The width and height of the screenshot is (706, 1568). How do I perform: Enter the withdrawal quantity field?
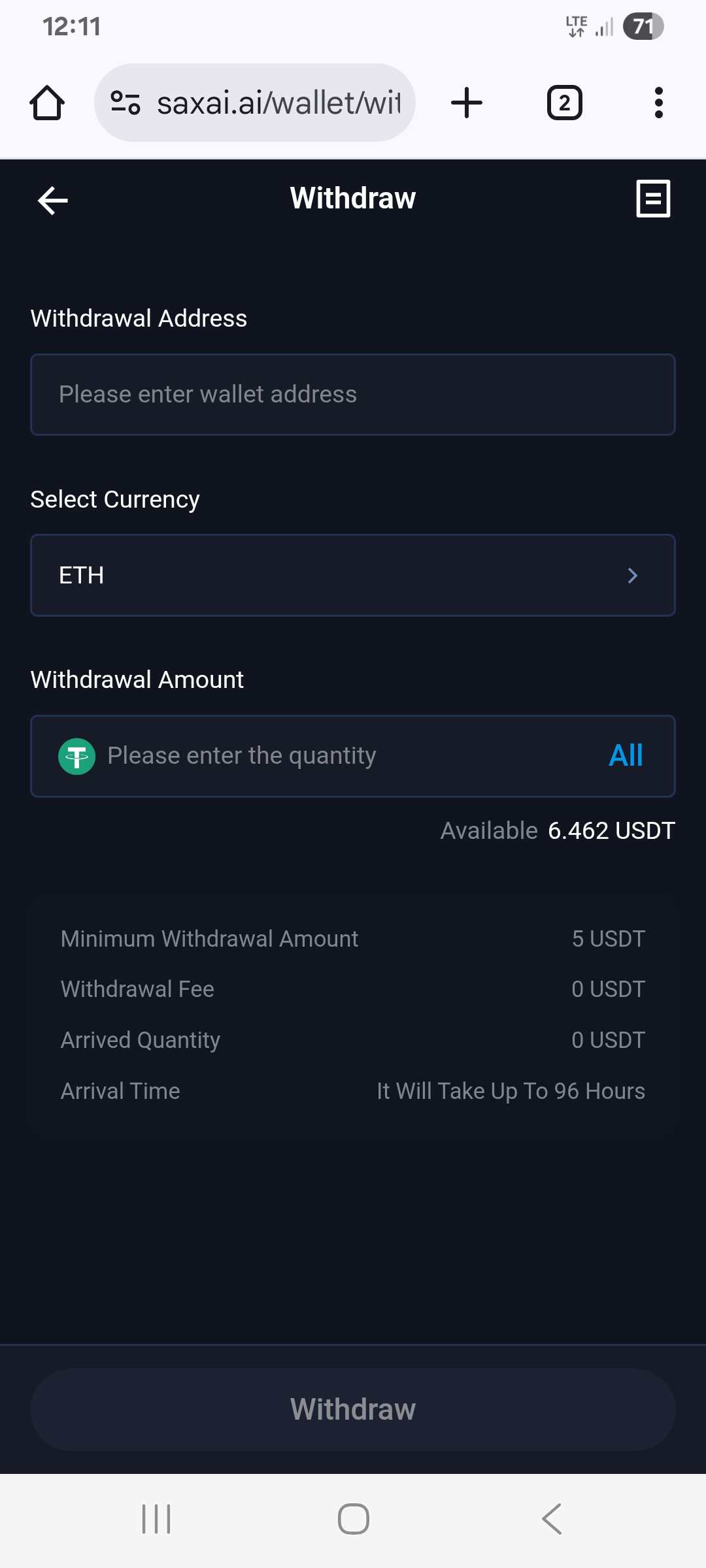tap(340, 756)
